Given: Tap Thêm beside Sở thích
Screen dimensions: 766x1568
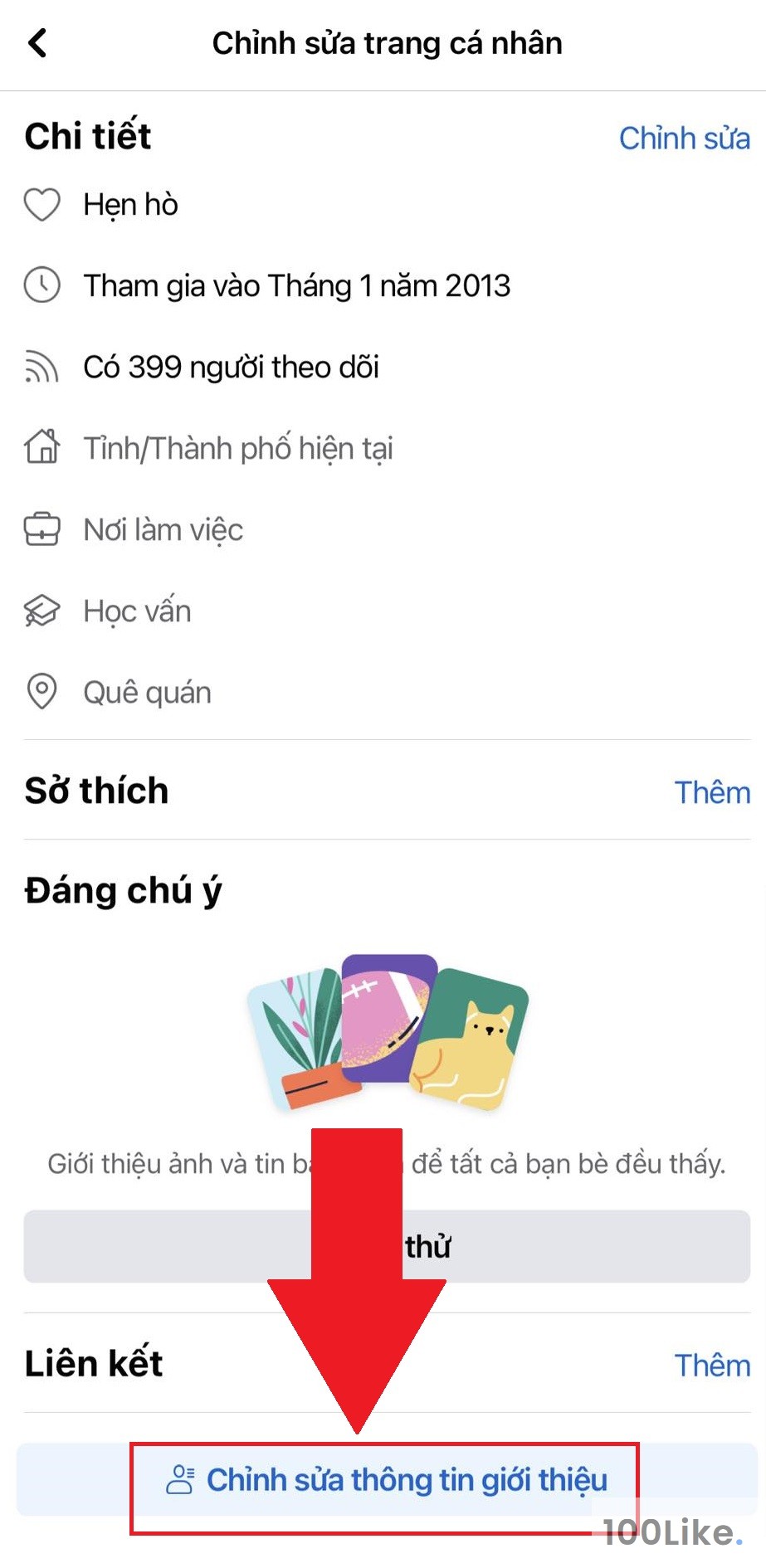Looking at the screenshot, I should point(712,792).
